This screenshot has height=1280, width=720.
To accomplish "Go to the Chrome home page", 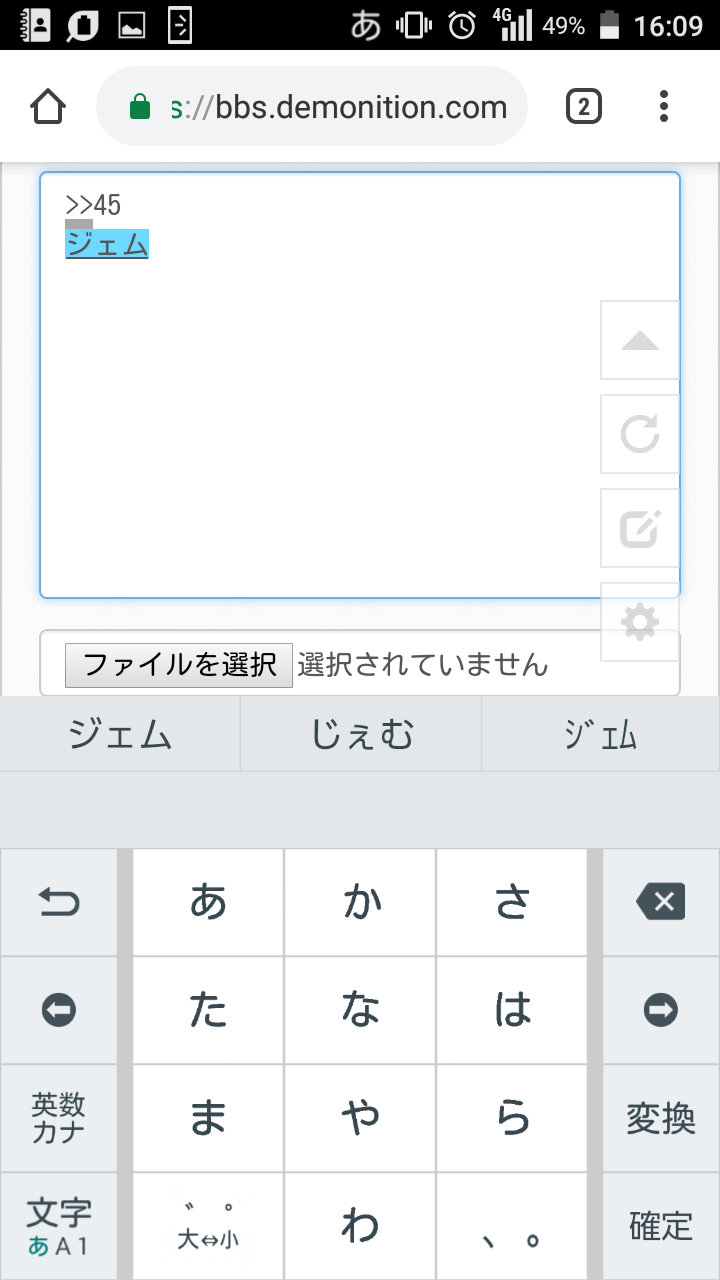I will click(48, 106).
